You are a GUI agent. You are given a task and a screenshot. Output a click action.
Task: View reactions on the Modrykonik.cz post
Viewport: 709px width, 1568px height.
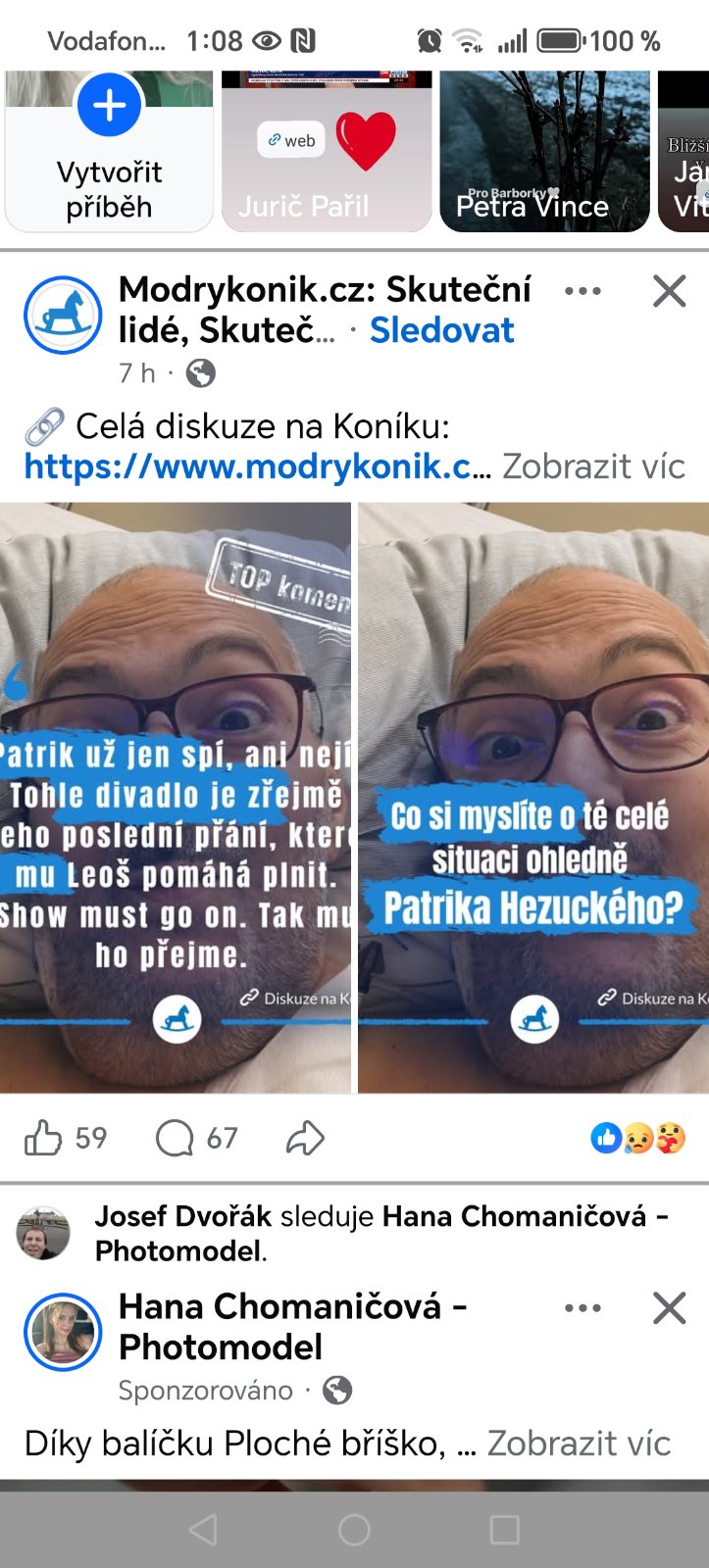pyautogui.click(x=638, y=1138)
